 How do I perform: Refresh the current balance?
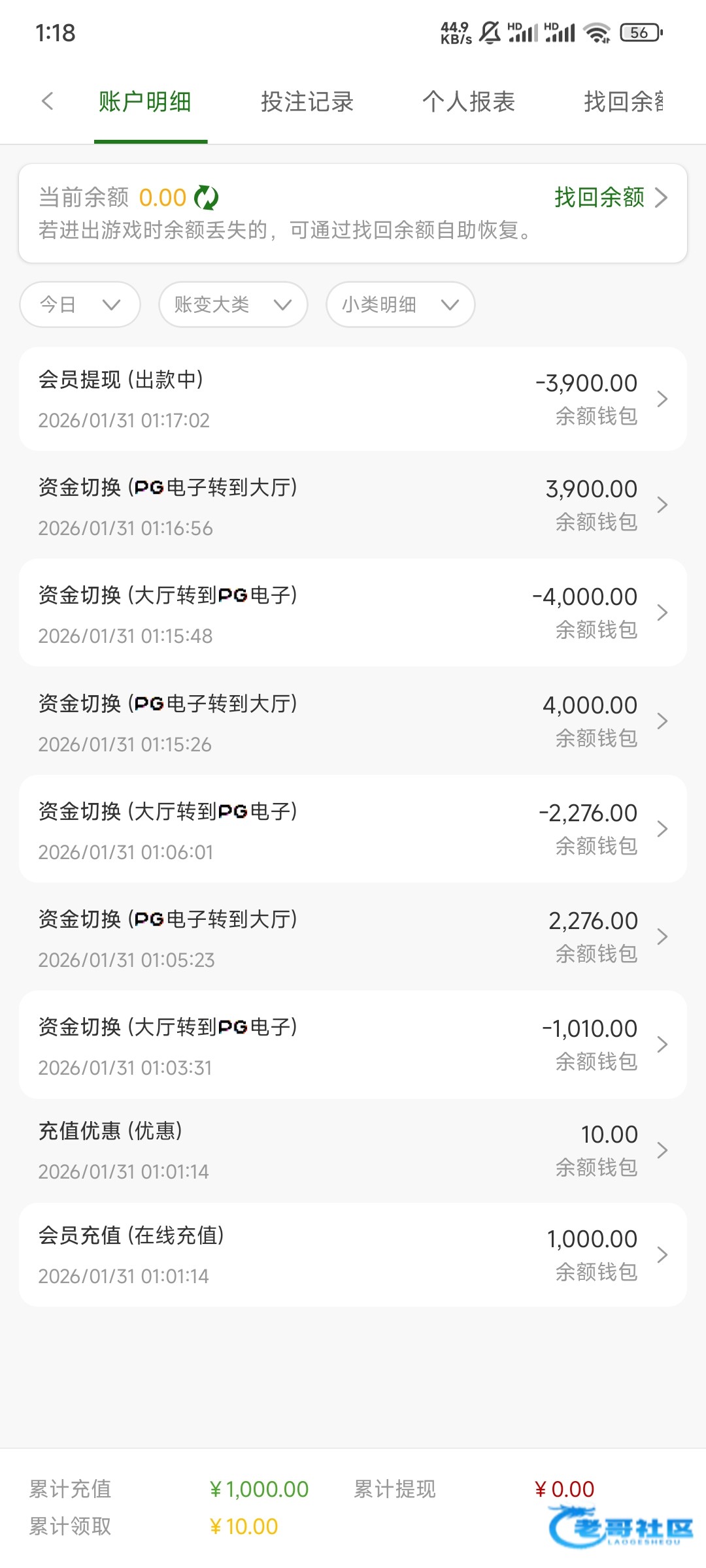pos(207,197)
